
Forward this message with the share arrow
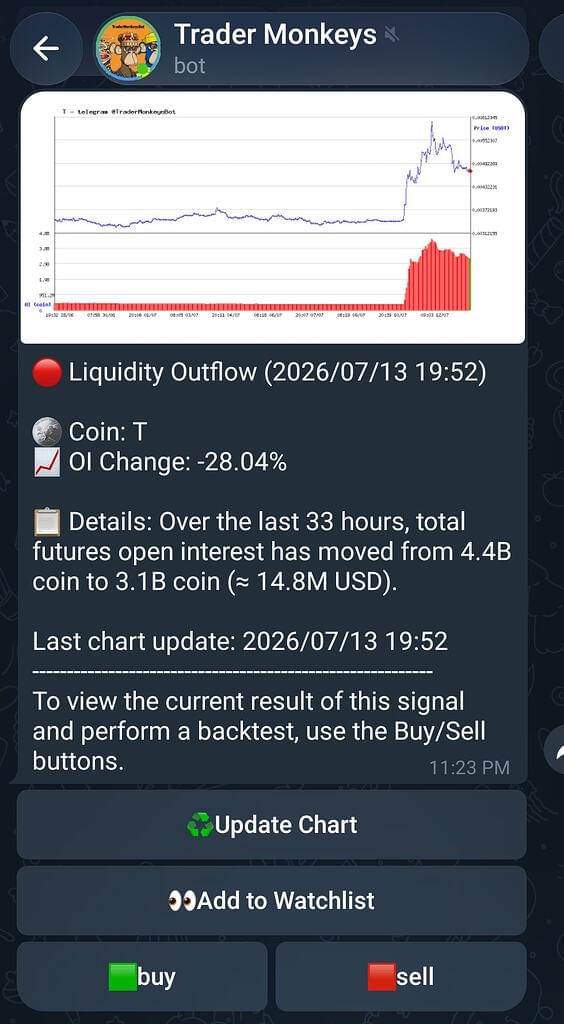click(555, 751)
